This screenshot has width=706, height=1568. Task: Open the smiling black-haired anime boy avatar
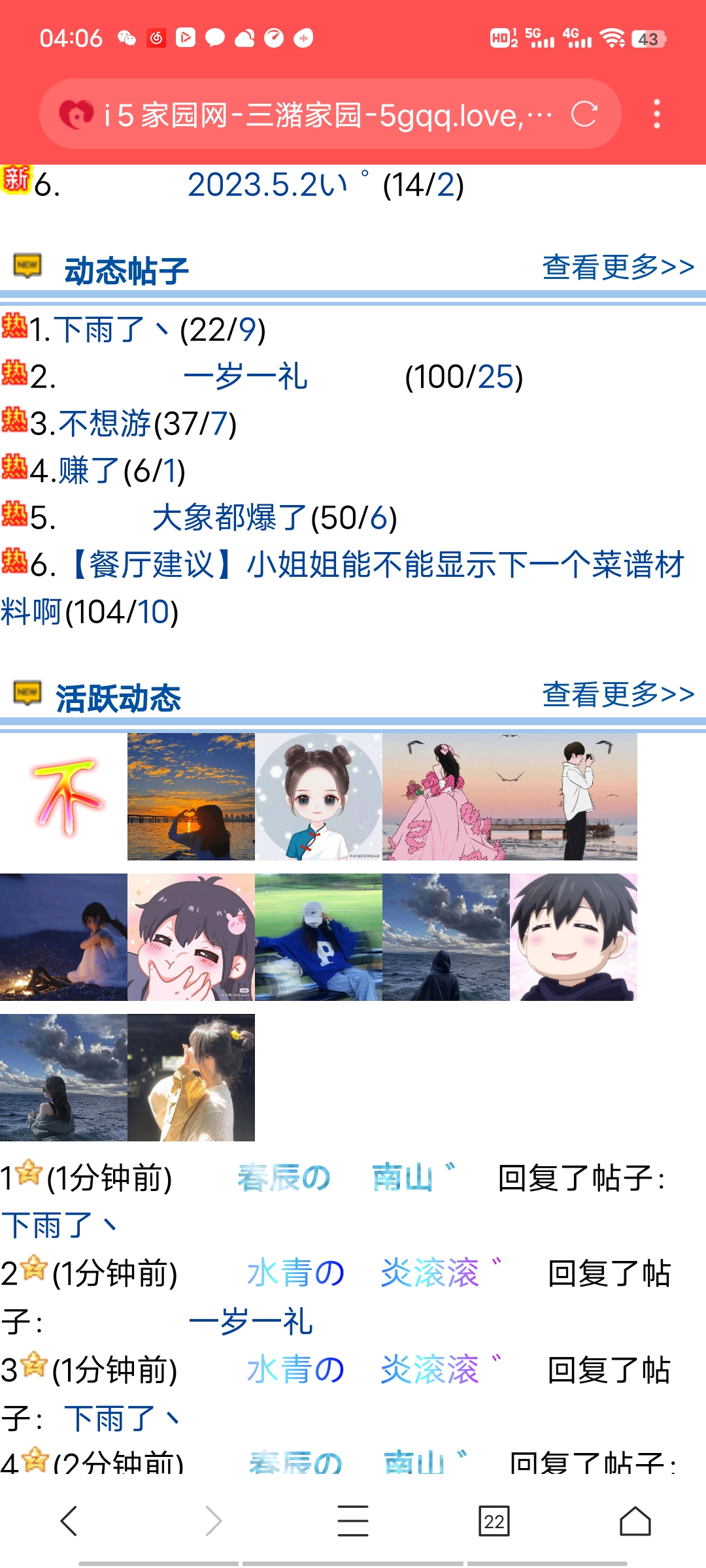pyautogui.click(x=573, y=937)
